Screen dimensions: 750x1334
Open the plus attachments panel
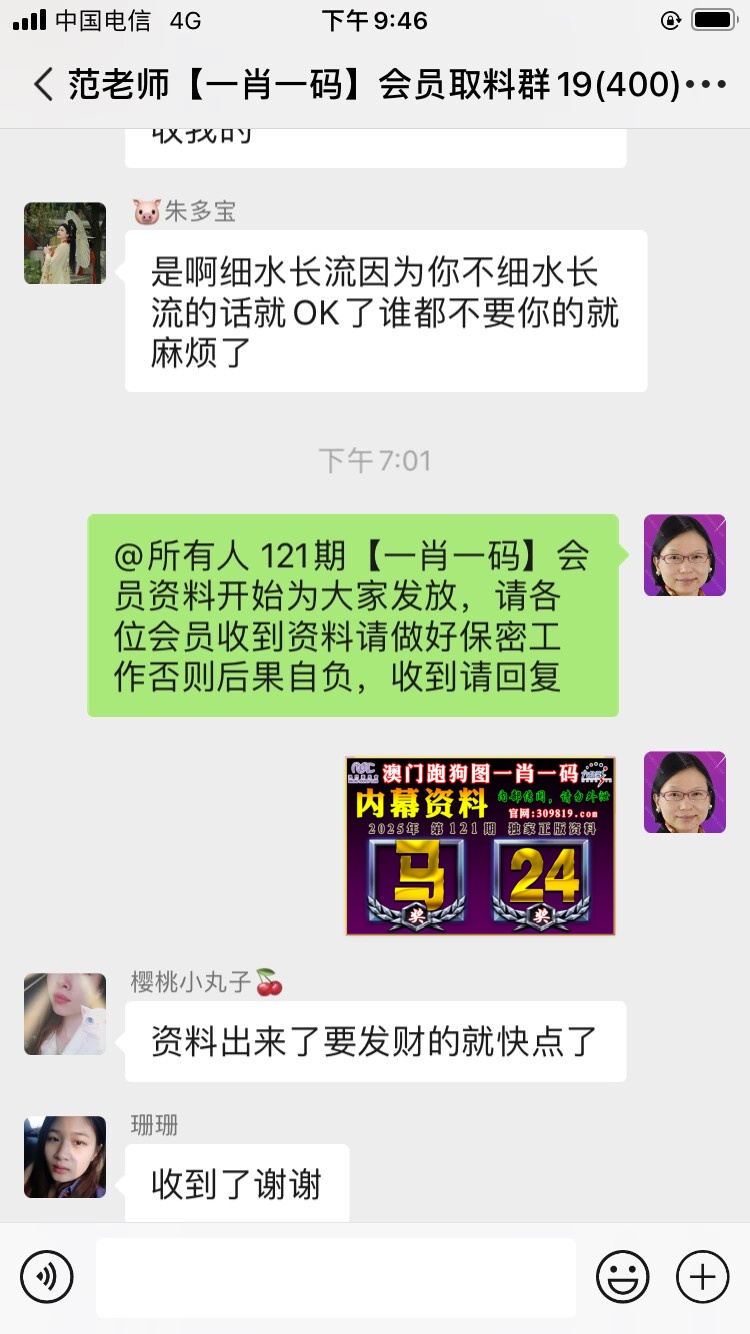pyautogui.click(x=702, y=1277)
